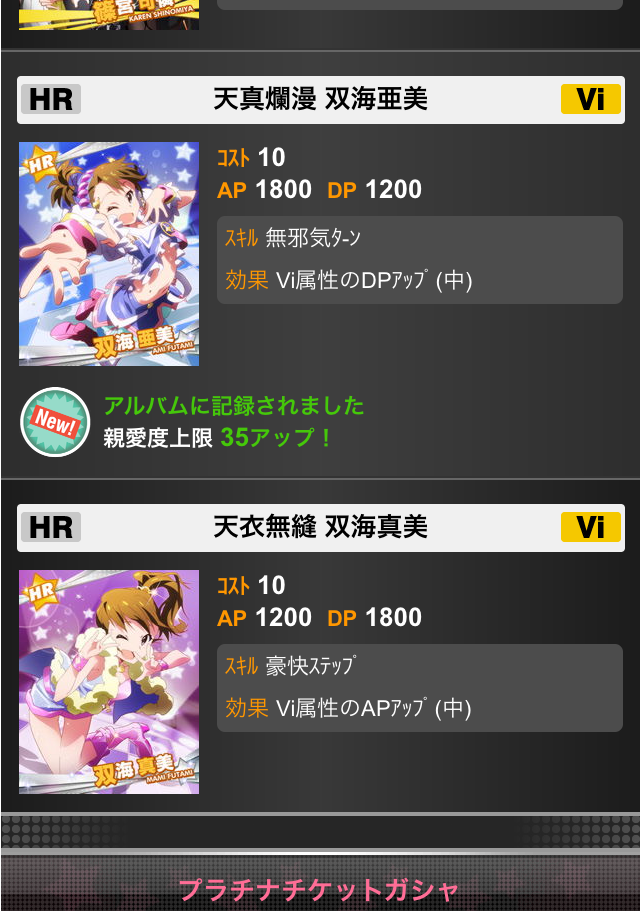640x911 pixels.
Task: View the 双海真美 card image
Action: pyautogui.click(x=109, y=682)
